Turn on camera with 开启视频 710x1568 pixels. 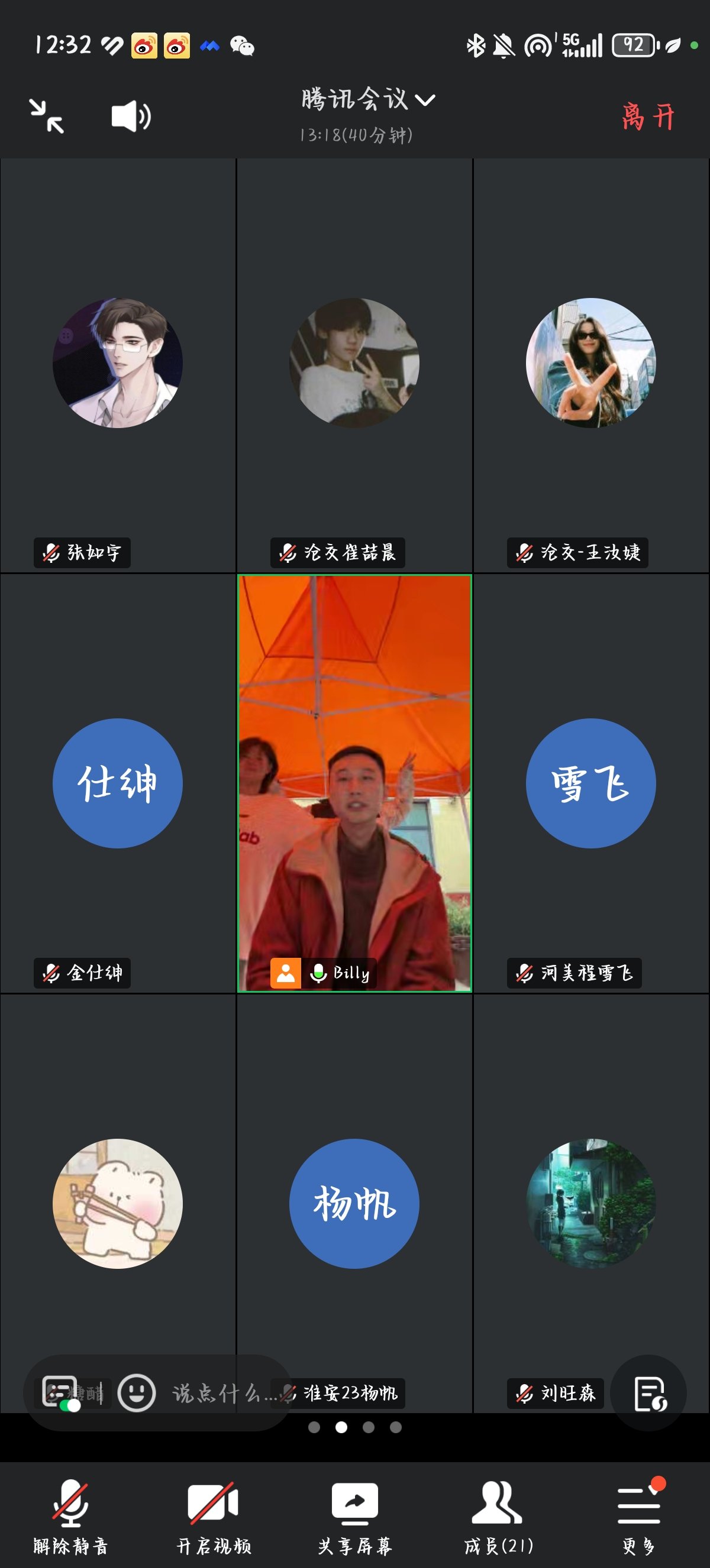pos(213,1515)
